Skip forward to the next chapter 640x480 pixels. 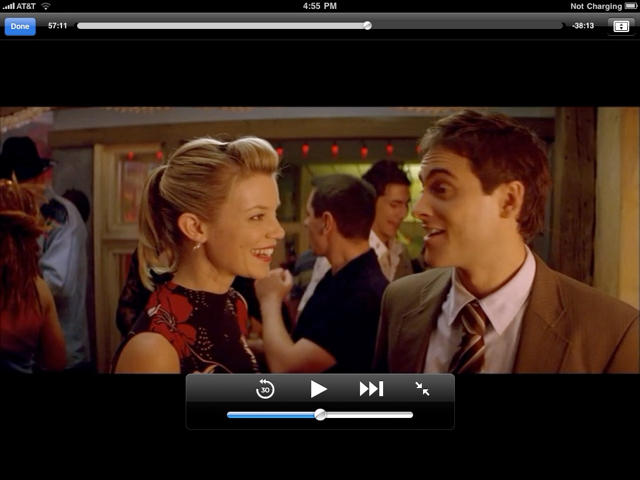click(x=371, y=389)
